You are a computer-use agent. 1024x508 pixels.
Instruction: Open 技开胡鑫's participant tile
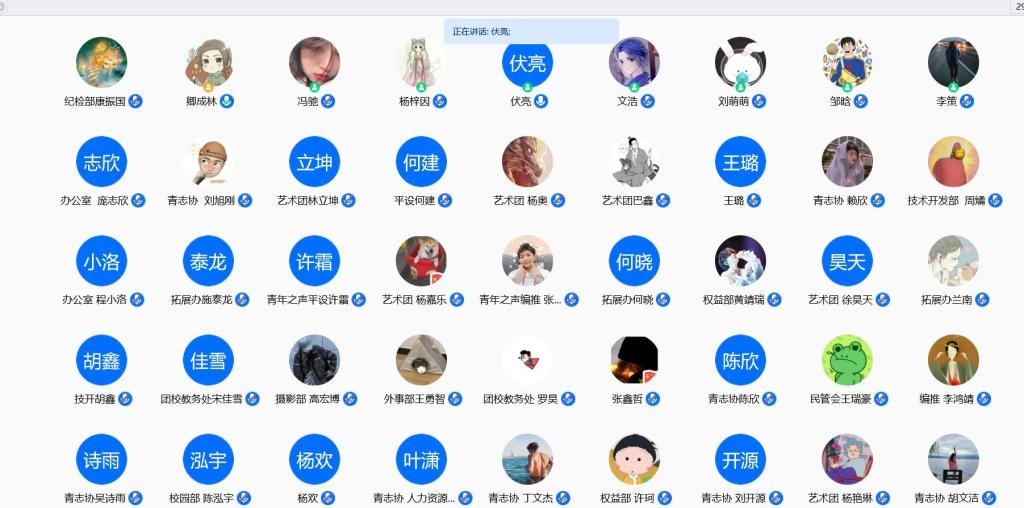pos(101,360)
